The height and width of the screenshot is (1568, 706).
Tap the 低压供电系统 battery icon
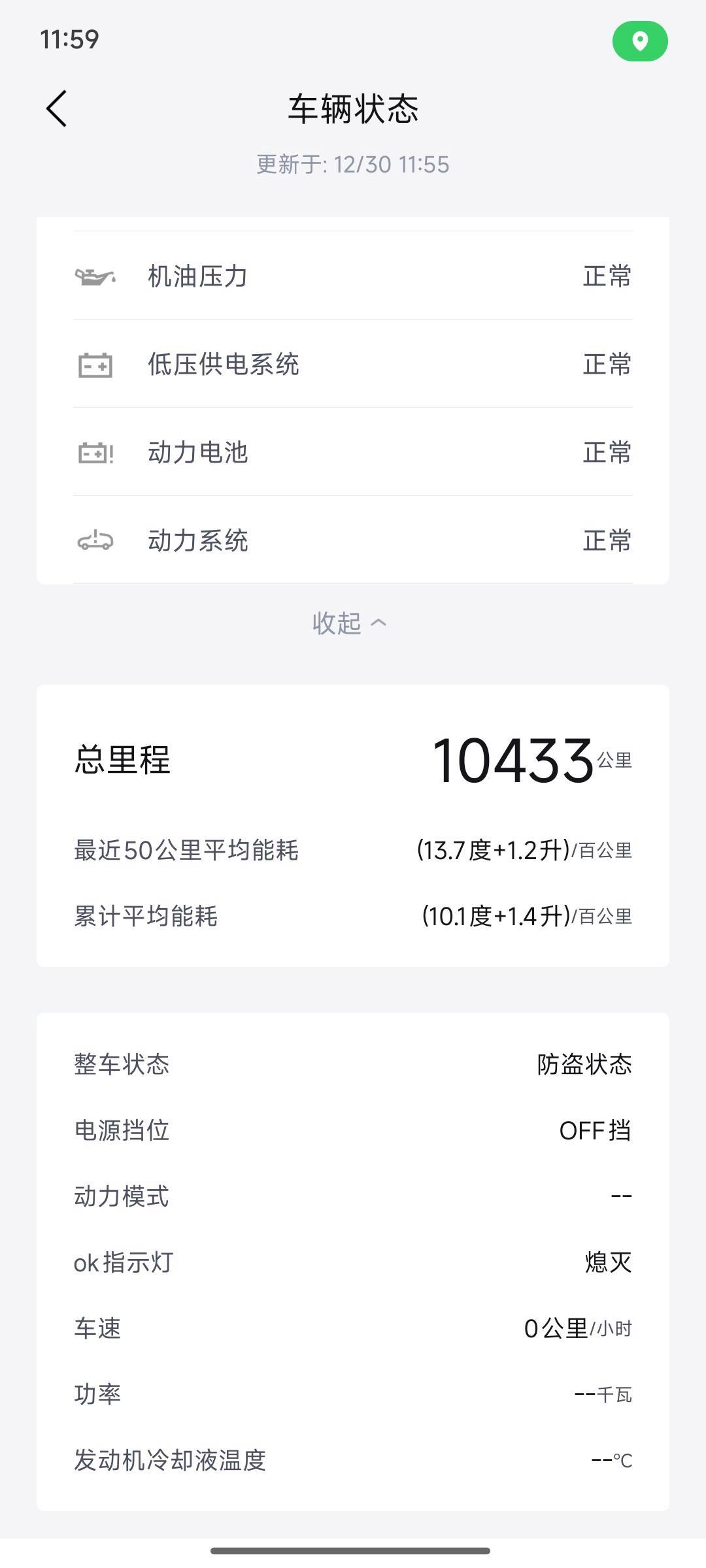click(x=95, y=365)
